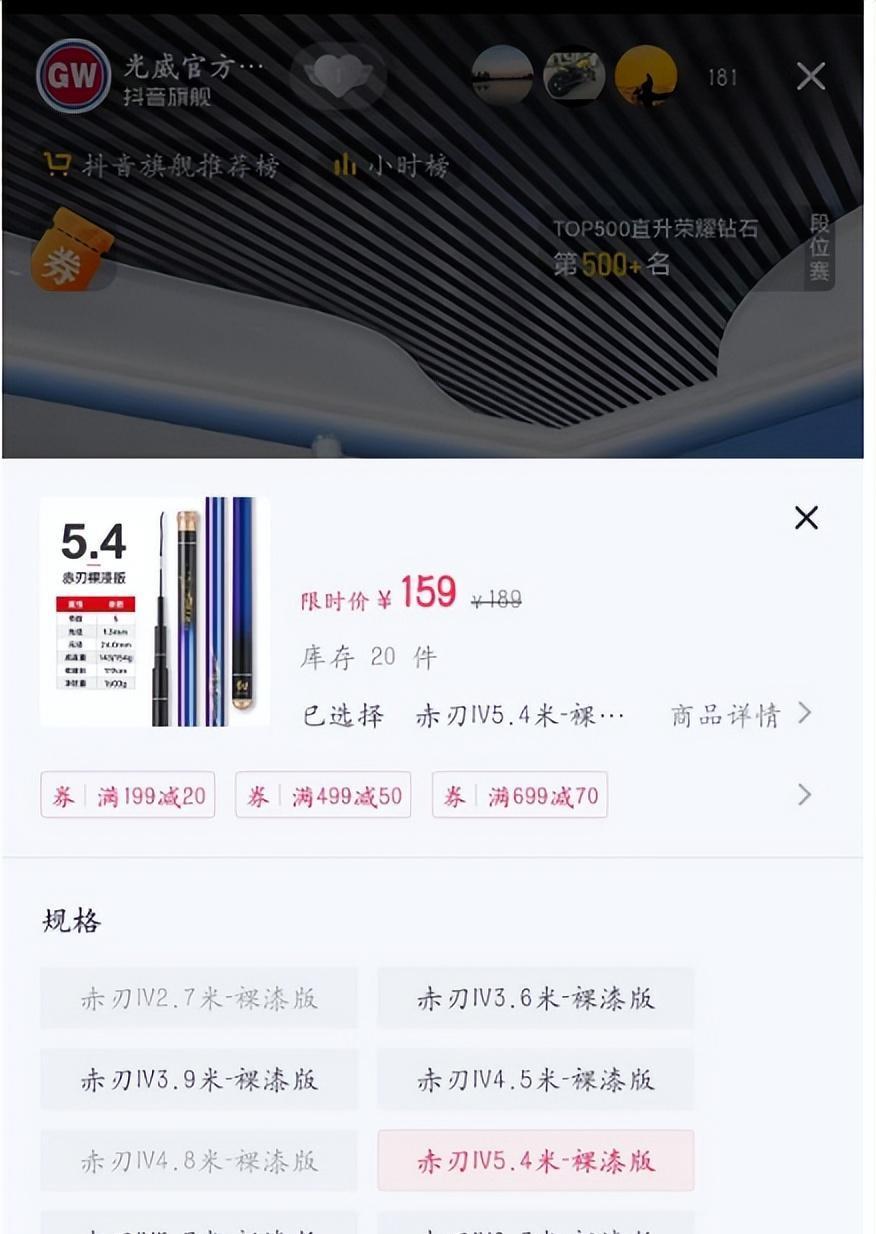Open 商品详情 product details

[x=741, y=716]
